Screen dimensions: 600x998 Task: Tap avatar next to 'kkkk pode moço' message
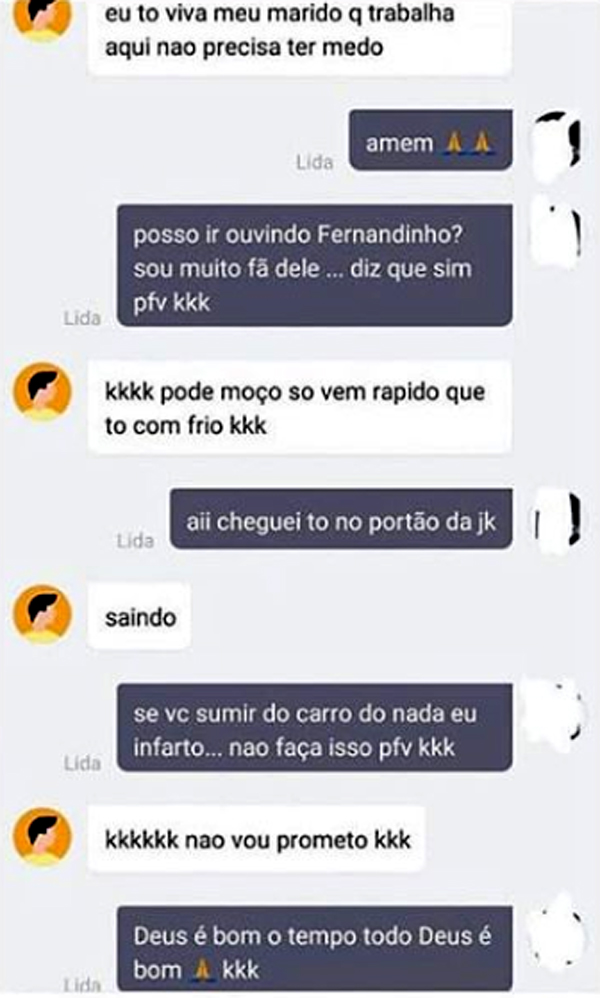coord(42,392)
